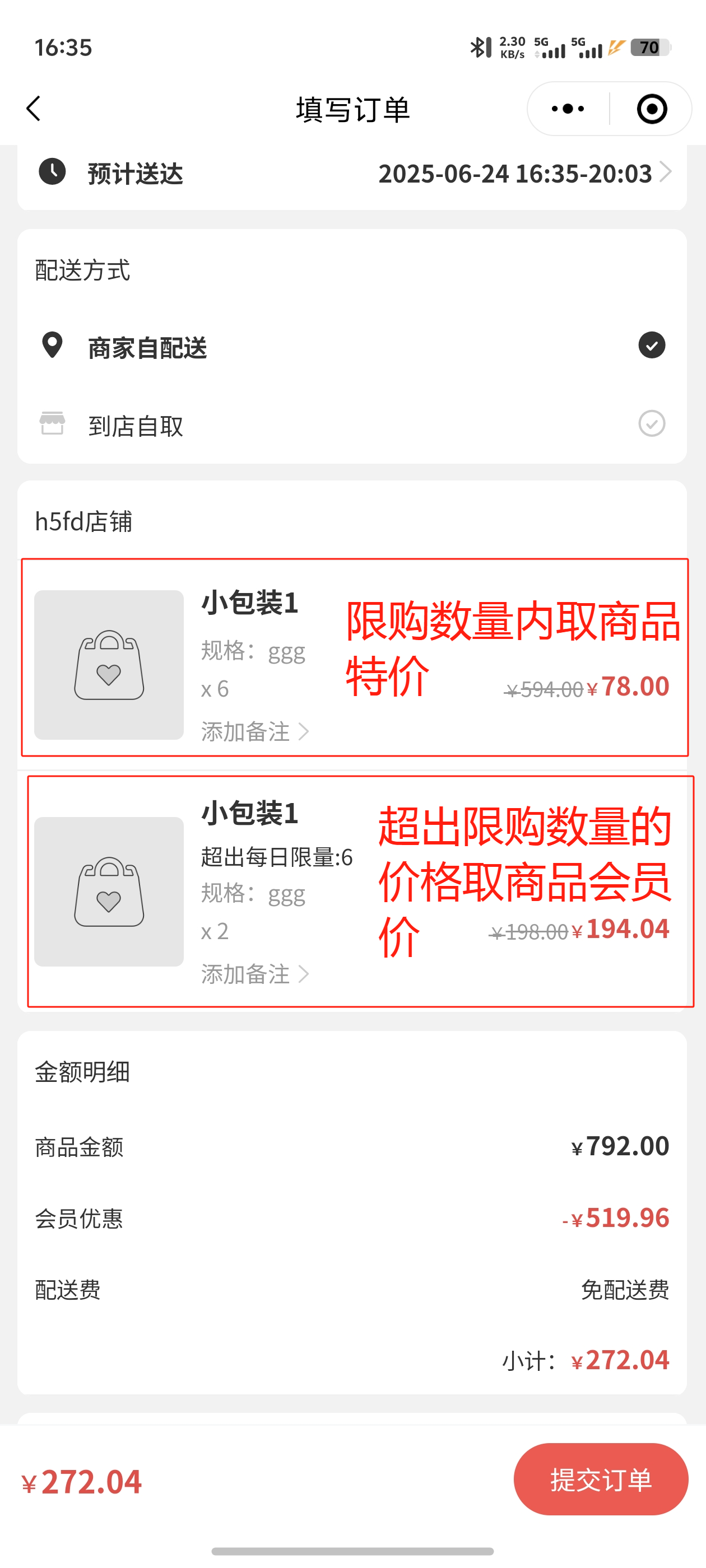Add a note (添加备注) for the x 6 item

(x=254, y=731)
